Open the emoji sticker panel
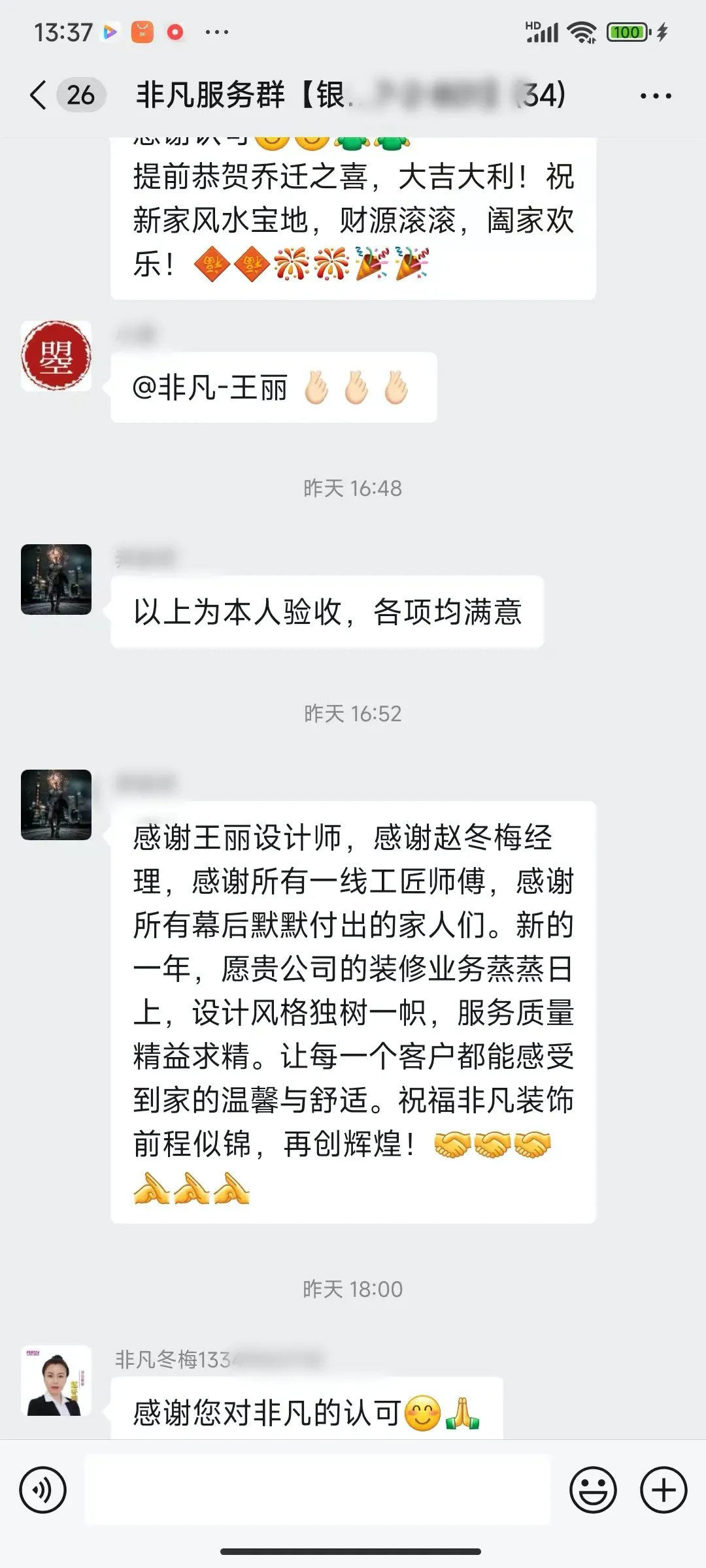Image resolution: width=706 pixels, height=1568 pixels. click(593, 1490)
